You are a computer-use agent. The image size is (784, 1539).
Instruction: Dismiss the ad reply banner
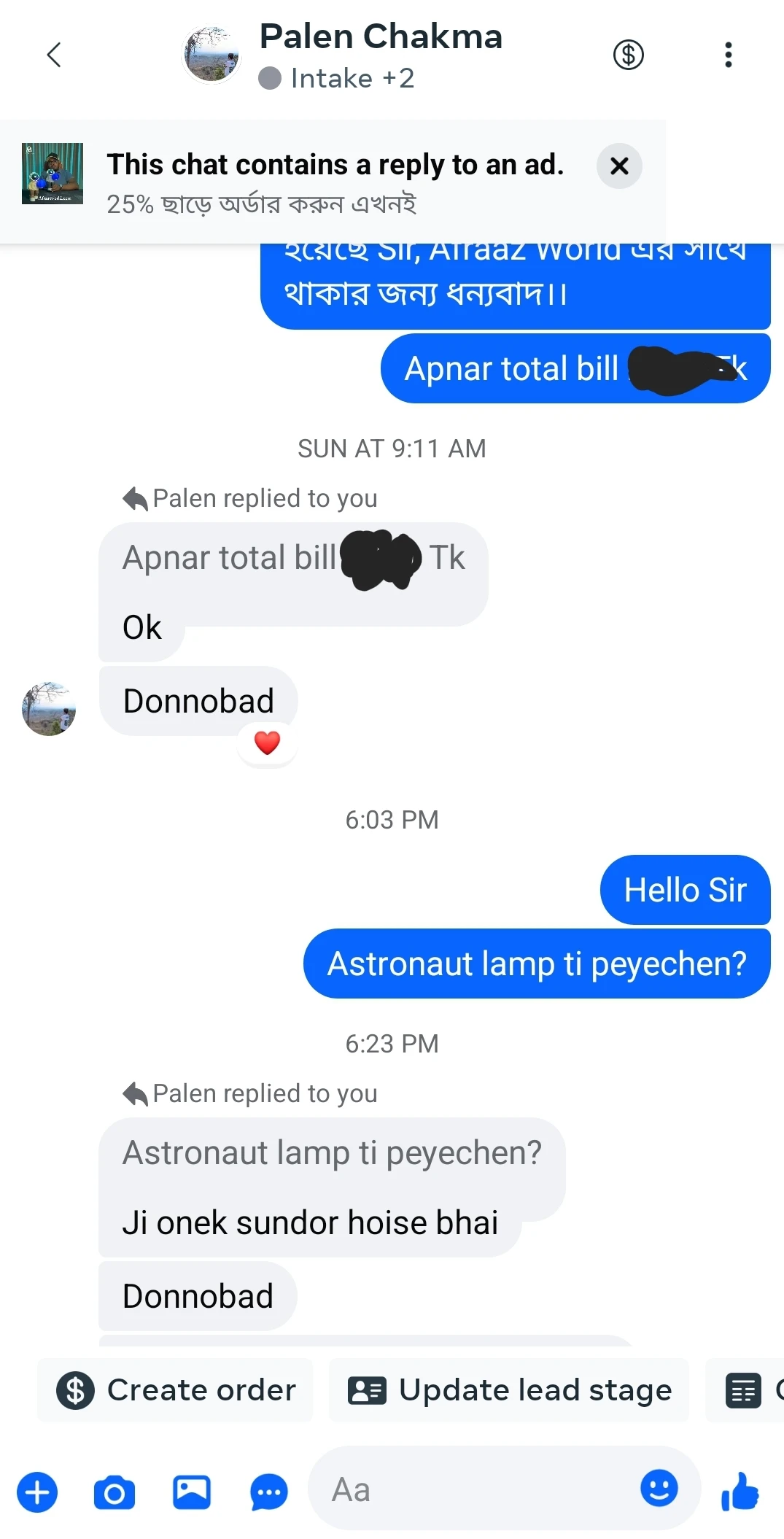[x=619, y=166]
